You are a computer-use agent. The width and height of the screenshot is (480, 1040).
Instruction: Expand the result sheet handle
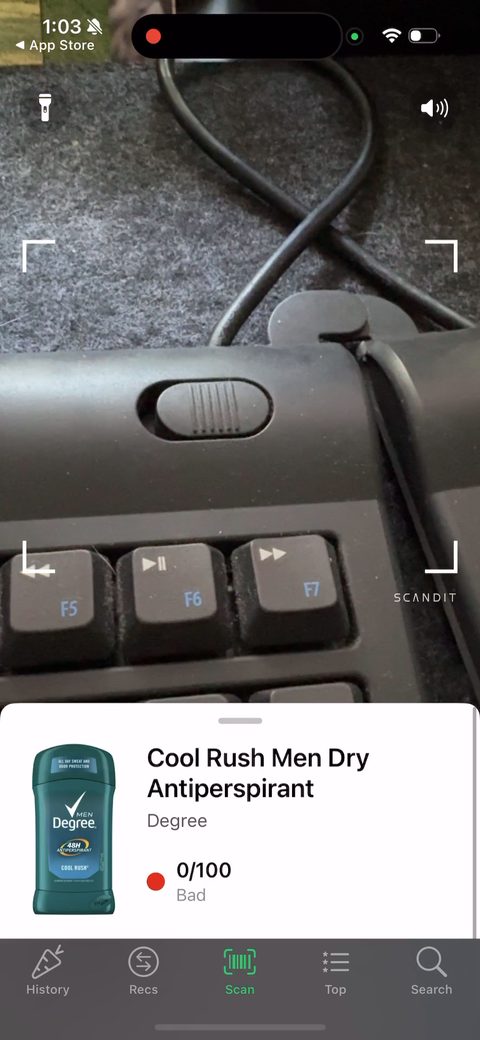click(240, 720)
